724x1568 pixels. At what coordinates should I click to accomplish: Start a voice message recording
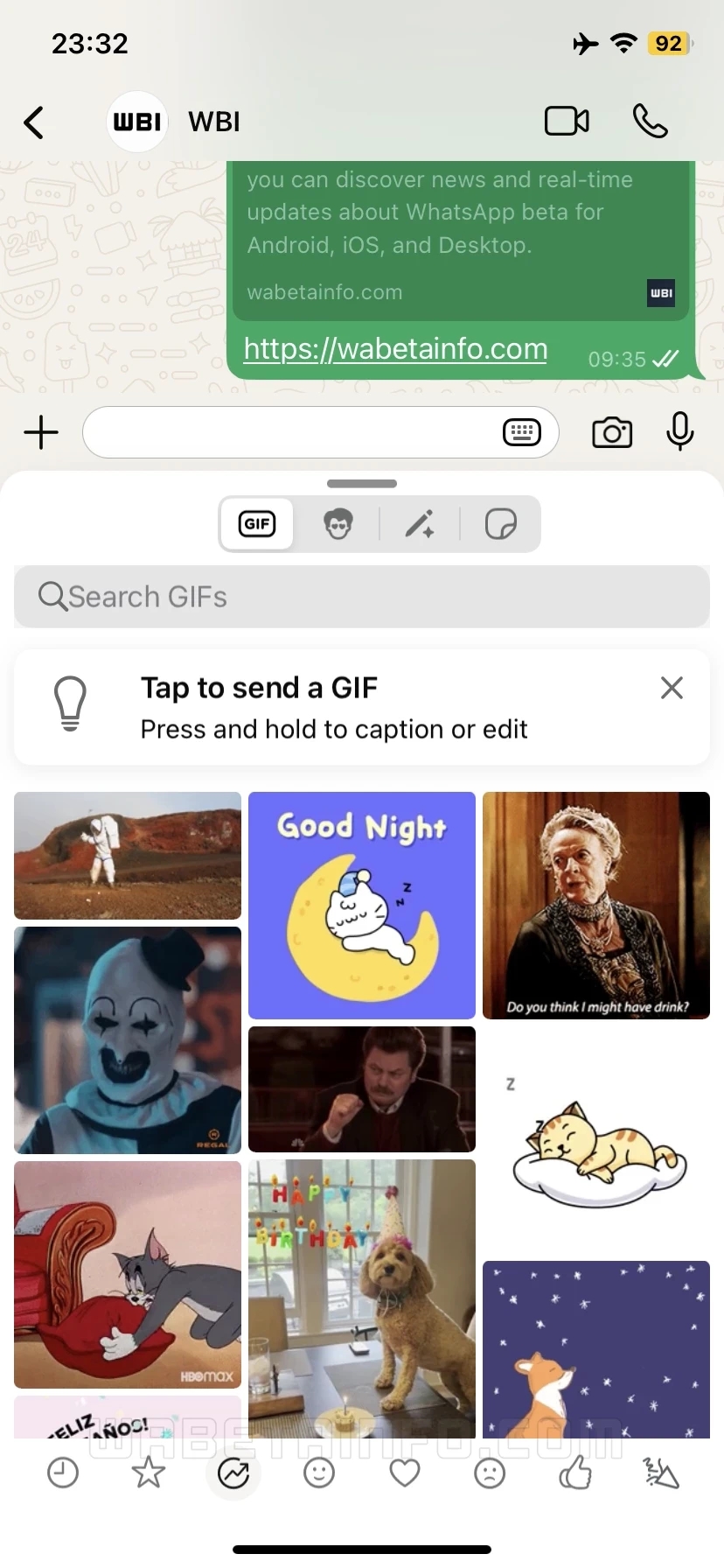679,432
